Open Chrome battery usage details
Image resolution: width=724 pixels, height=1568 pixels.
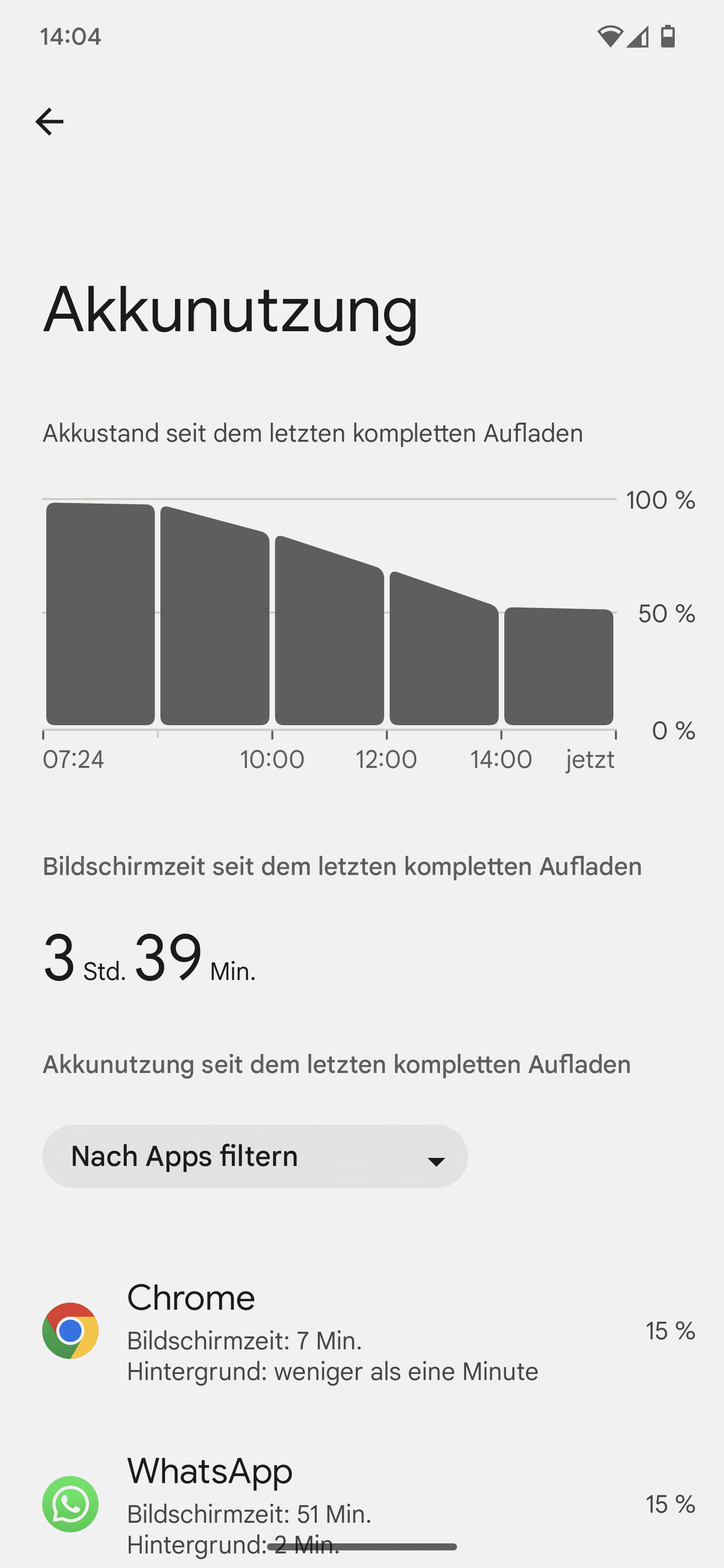point(361,1331)
